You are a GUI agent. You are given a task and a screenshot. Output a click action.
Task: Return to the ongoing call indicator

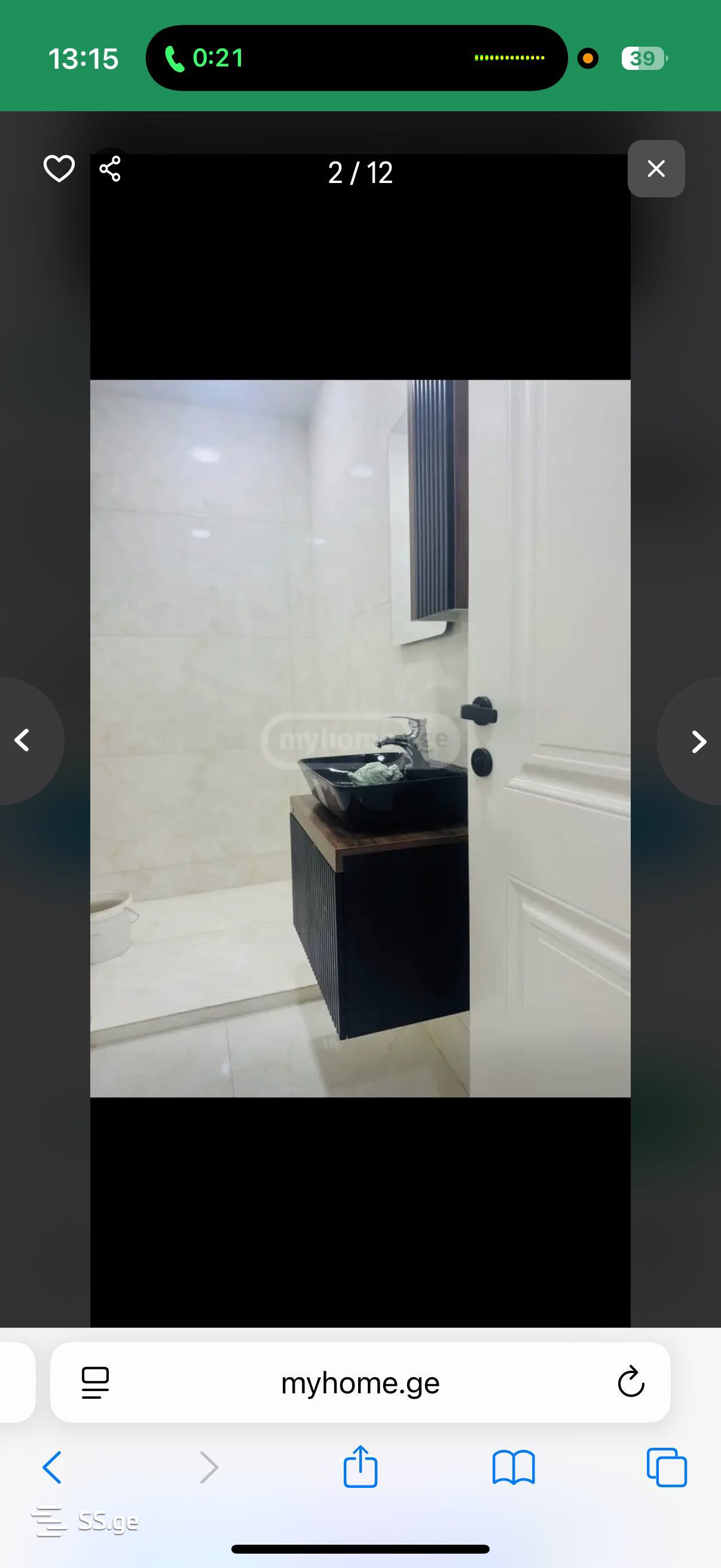coord(204,59)
